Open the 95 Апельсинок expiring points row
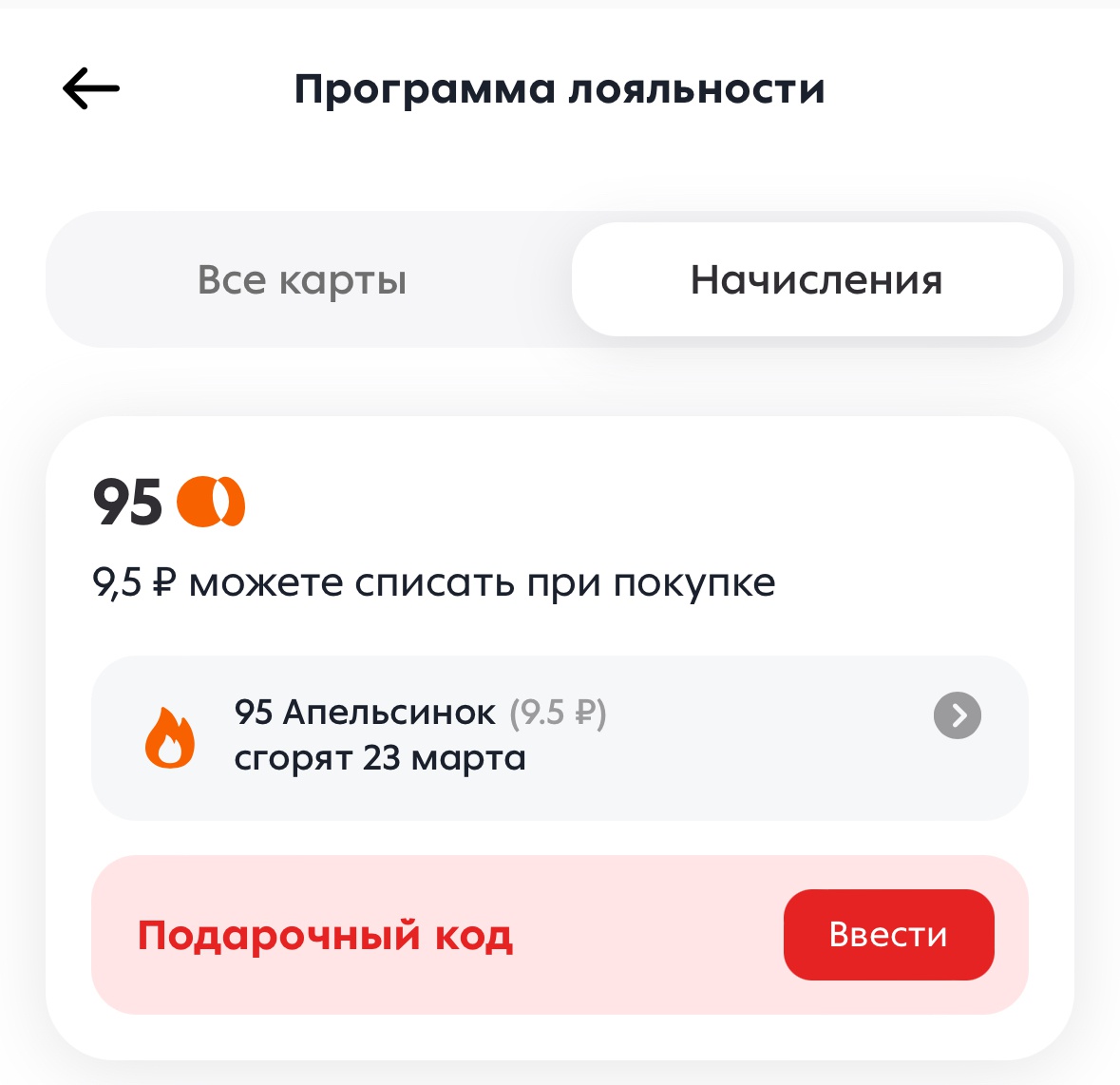This screenshot has width=1120, height=1085. click(560, 737)
